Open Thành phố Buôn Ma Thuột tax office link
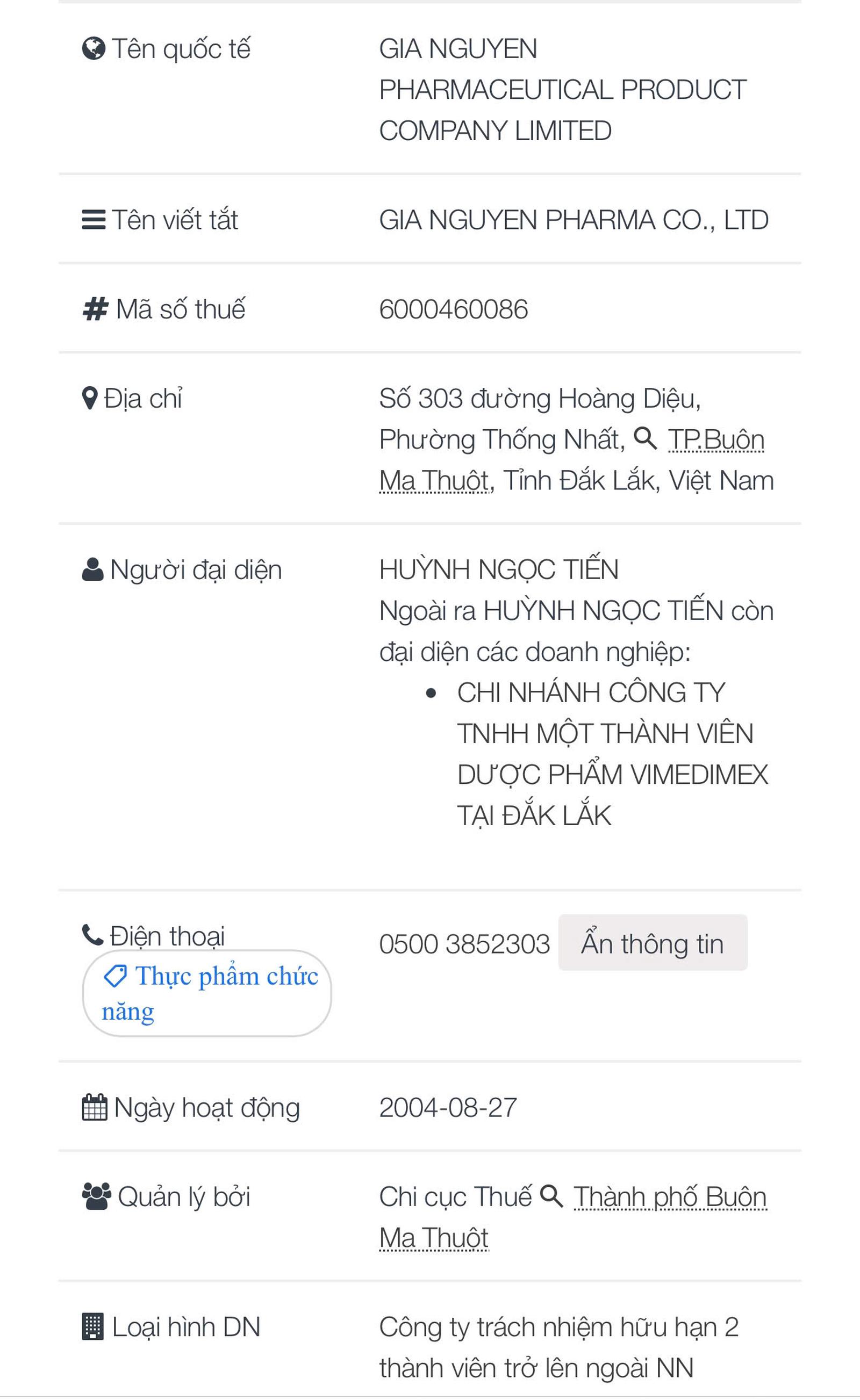 point(670,1197)
